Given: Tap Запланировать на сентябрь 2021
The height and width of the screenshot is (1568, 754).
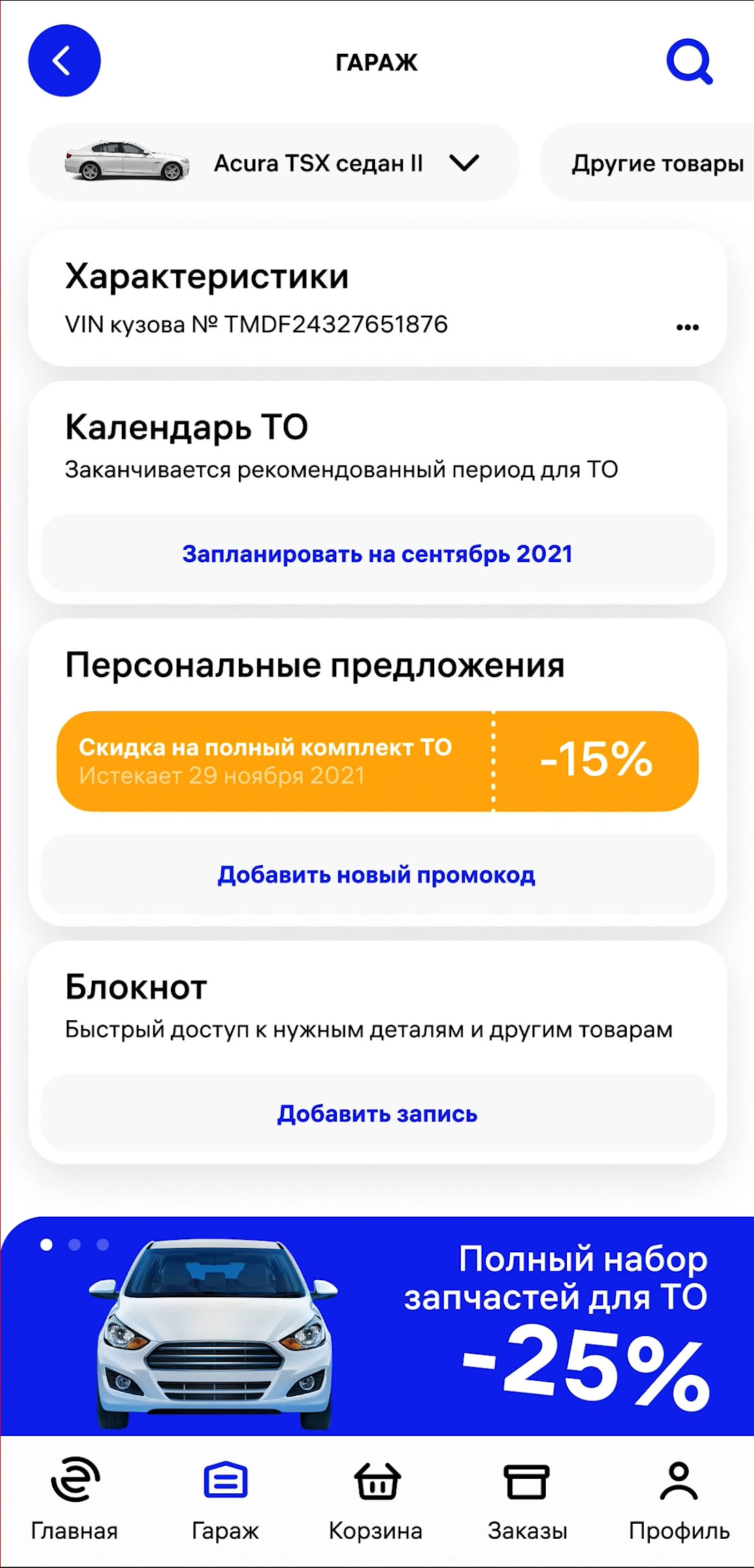Looking at the screenshot, I should click(x=377, y=554).
